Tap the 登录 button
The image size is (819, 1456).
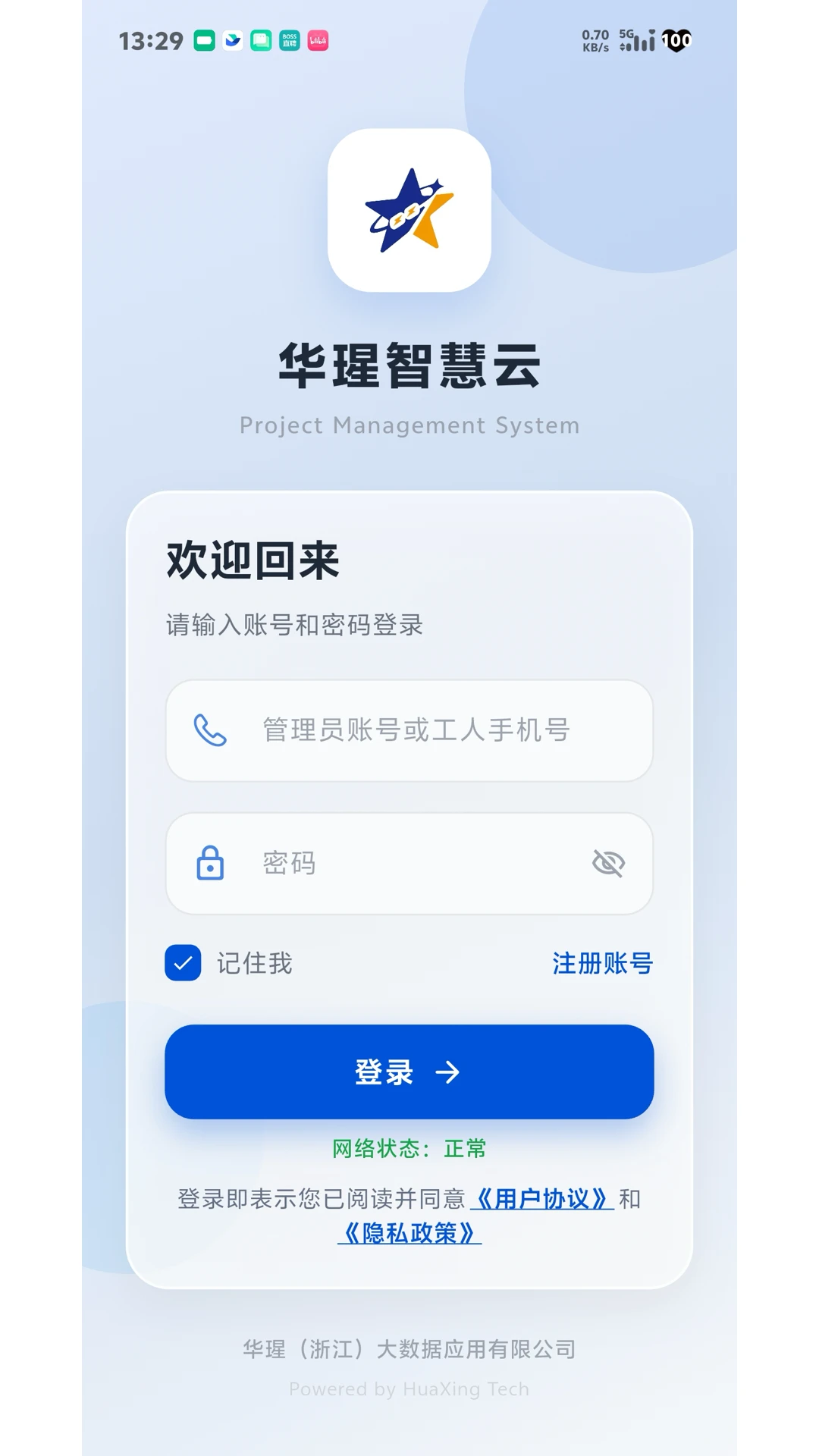click(409, 1072)
